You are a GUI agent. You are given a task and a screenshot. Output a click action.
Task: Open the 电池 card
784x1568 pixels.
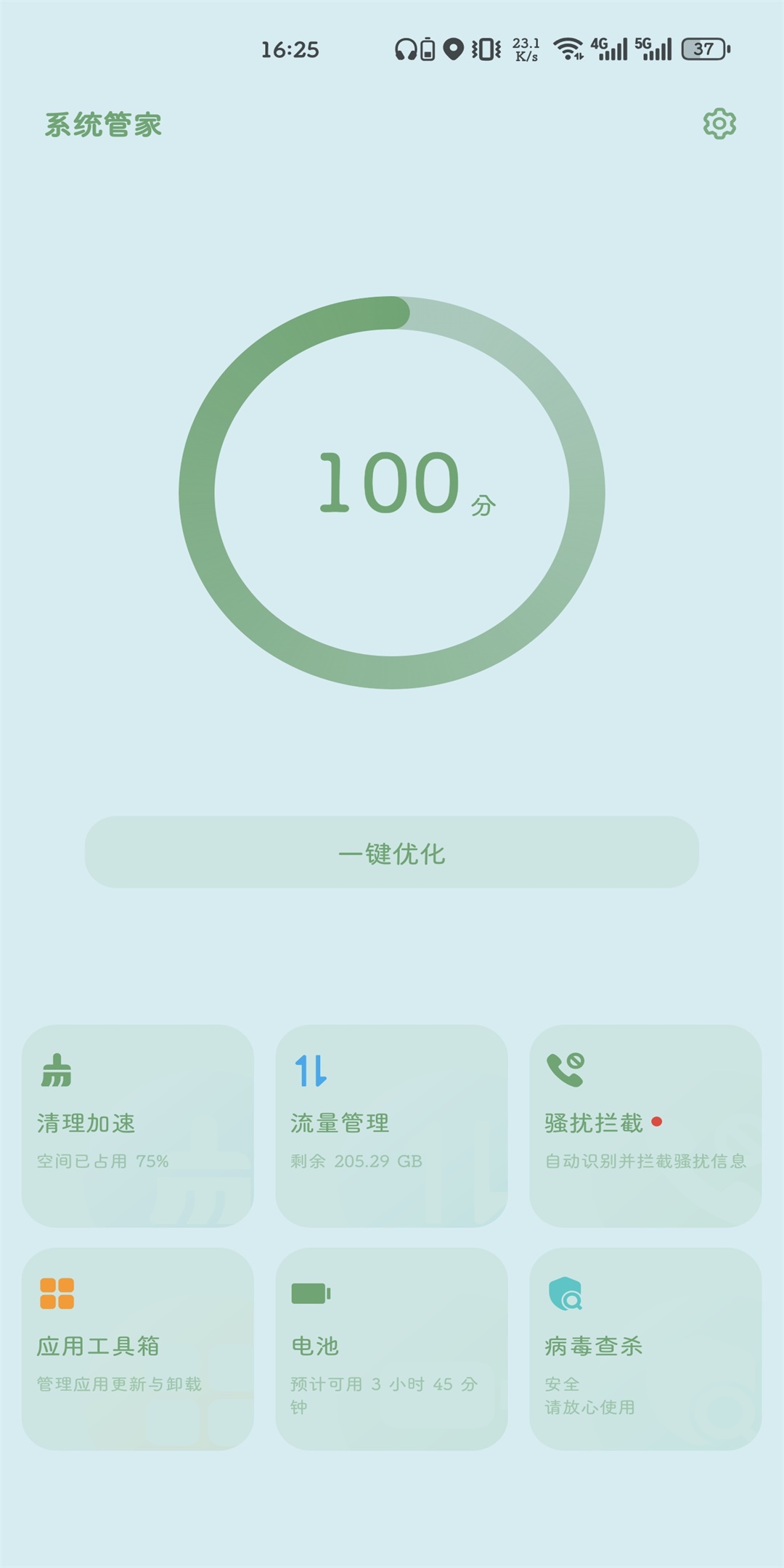(391, 1349)
